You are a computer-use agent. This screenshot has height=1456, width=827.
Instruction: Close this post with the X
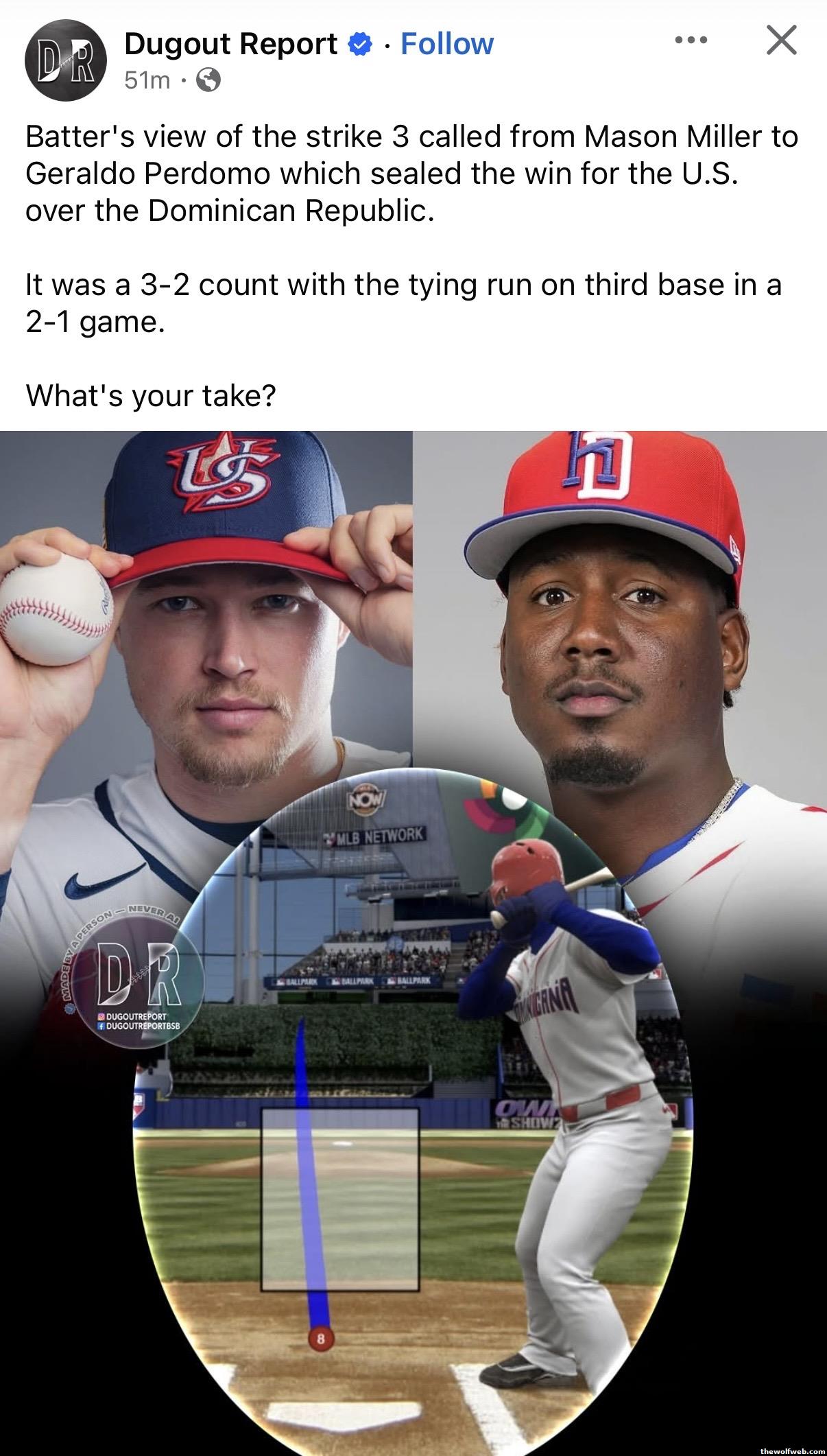point(781,40)
